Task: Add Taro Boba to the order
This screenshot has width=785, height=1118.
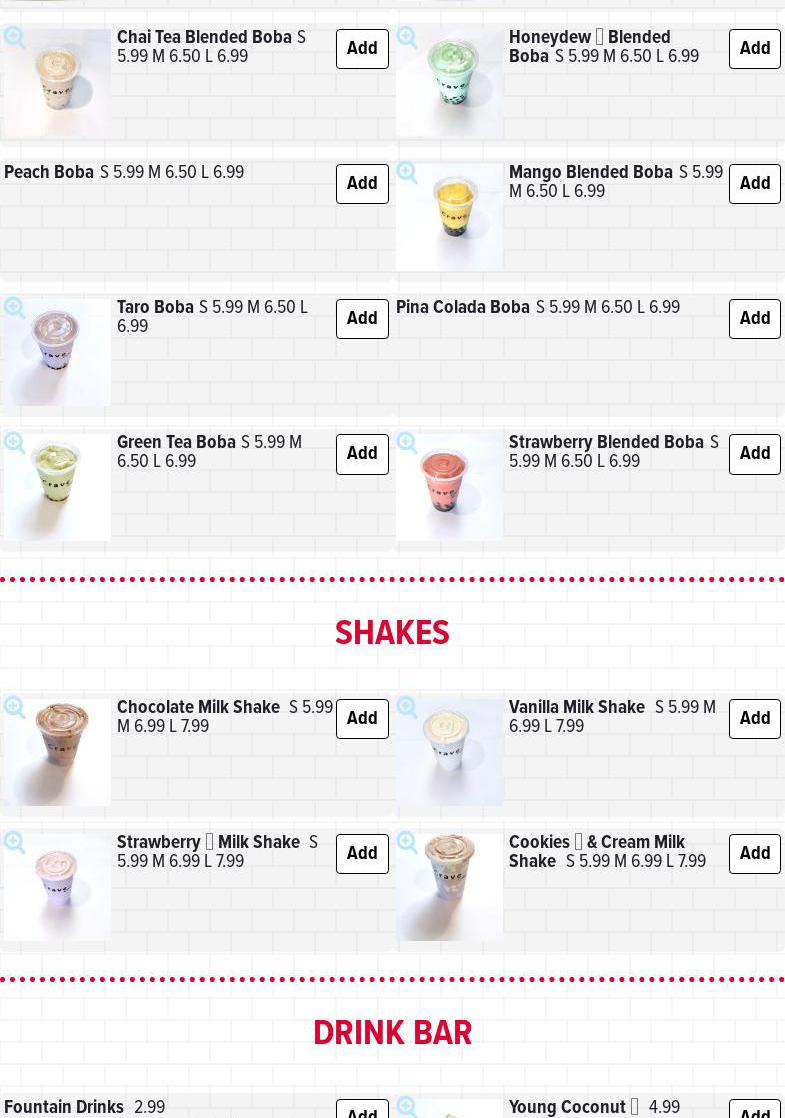Action: point(362,319)
